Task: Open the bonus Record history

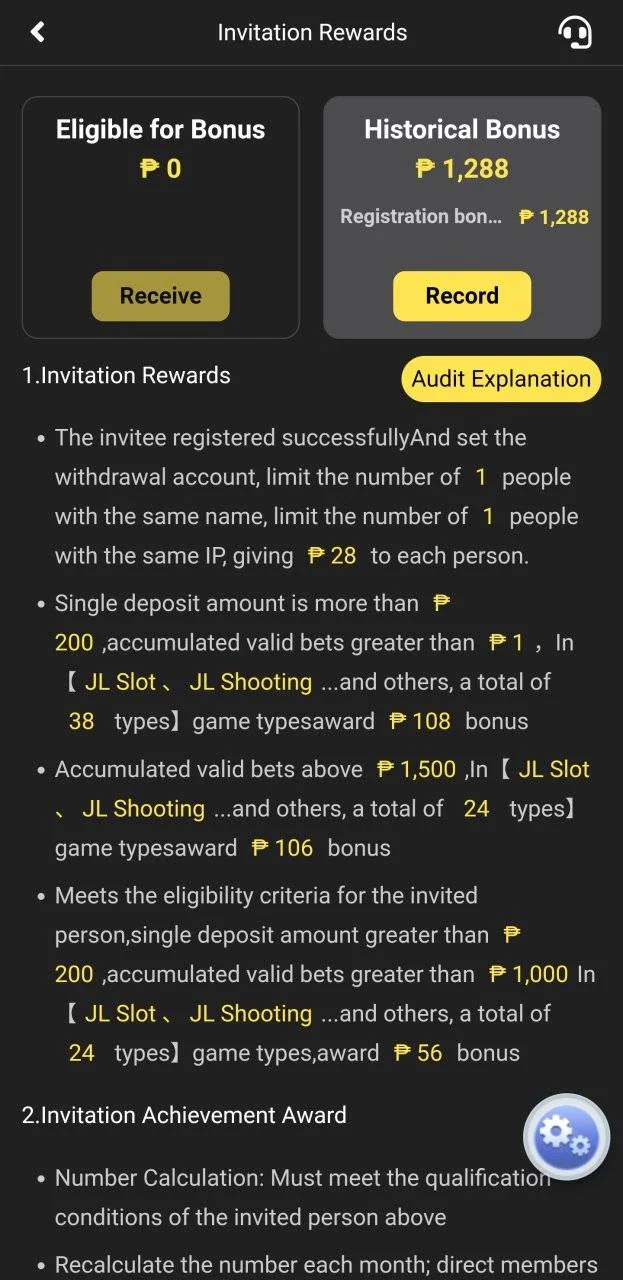Action: [462, 296]
